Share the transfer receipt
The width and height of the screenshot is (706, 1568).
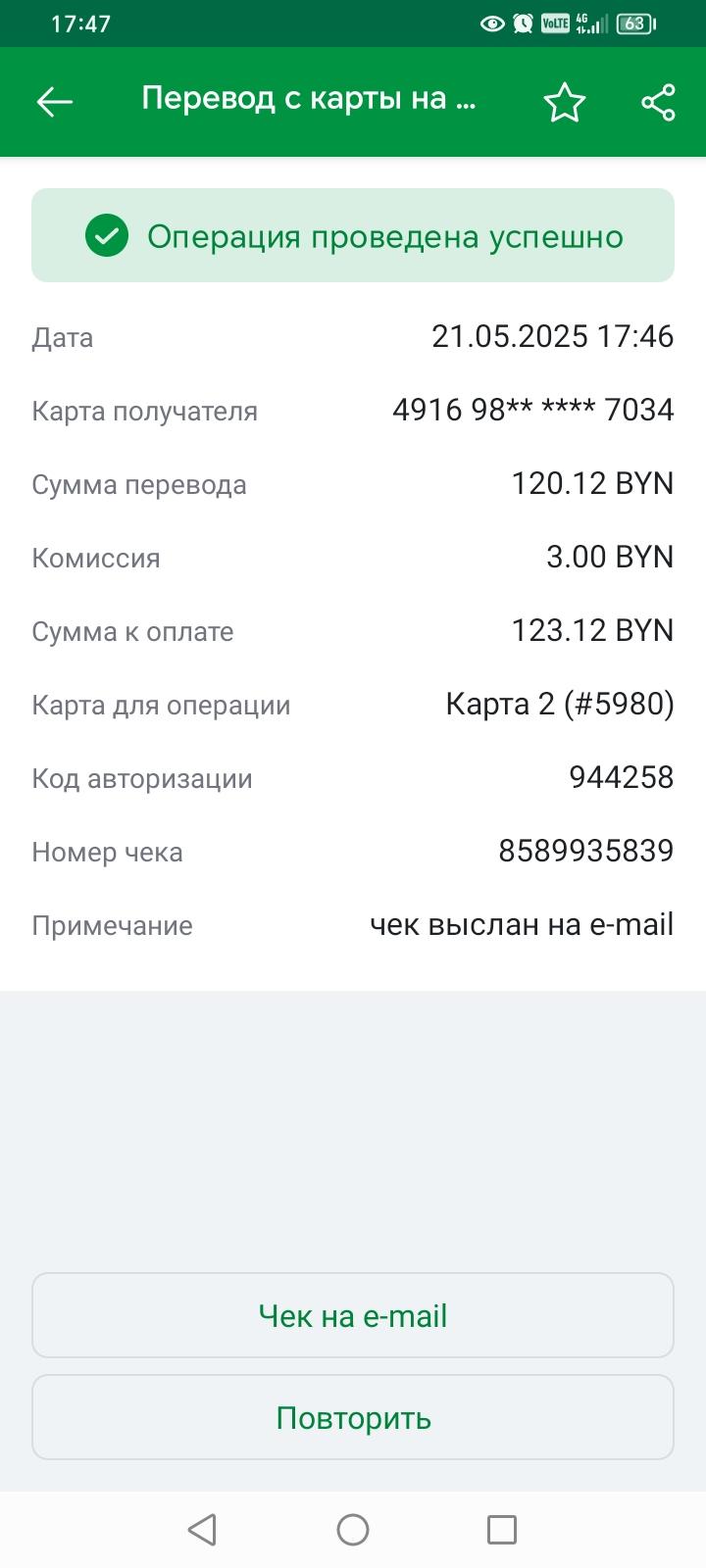click(658, 102)
